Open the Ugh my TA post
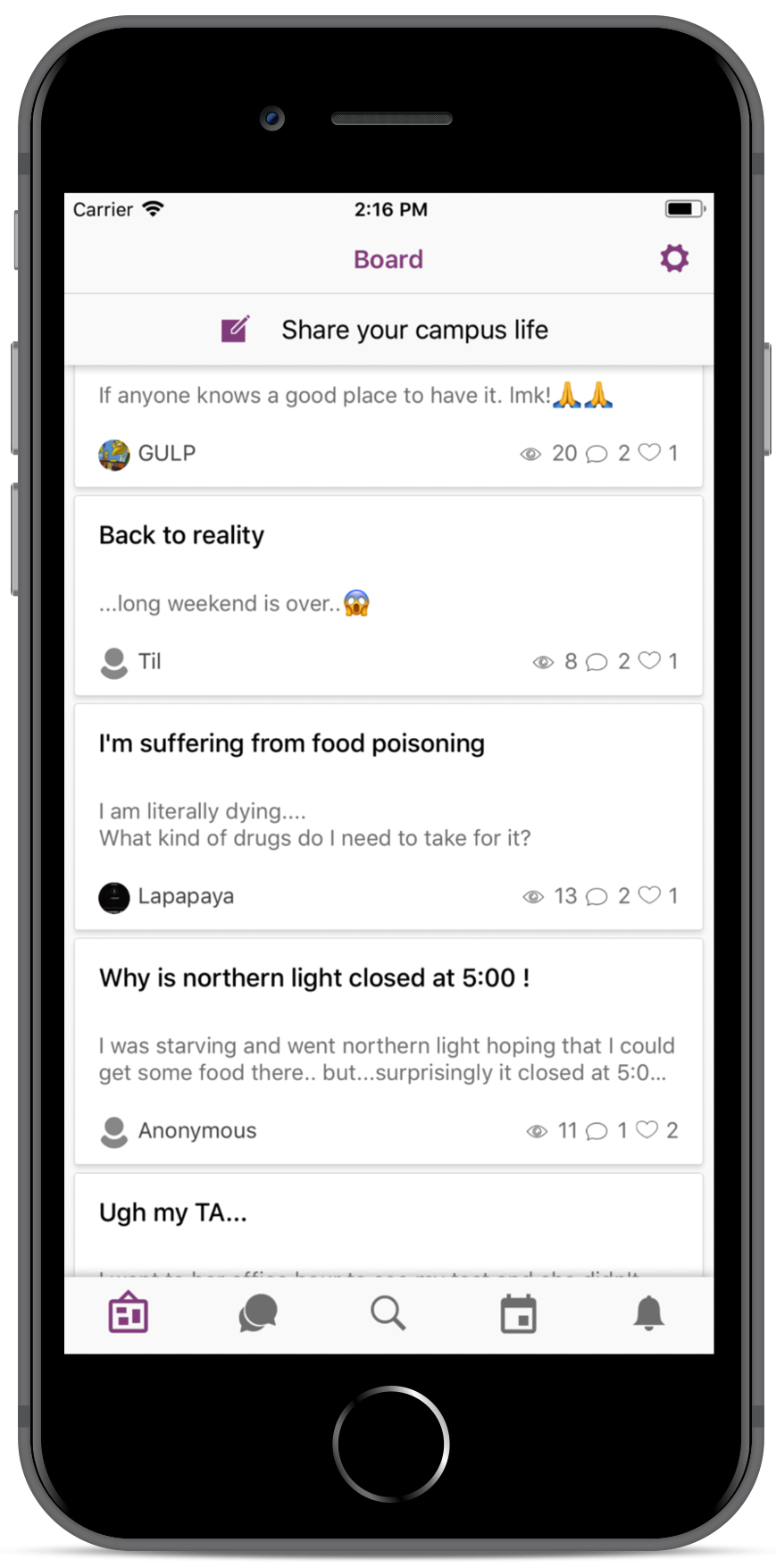776x1568 pixels. [388, 1224]
